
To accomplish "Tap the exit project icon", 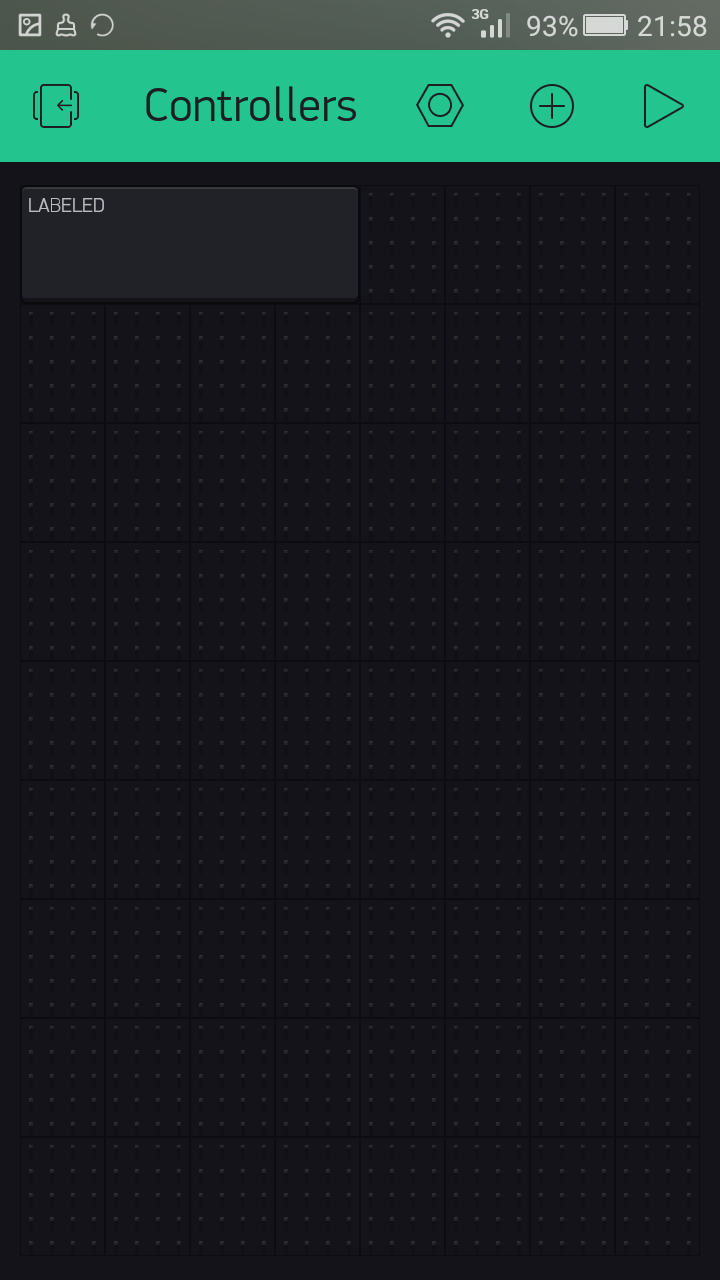I will click(56, 106).
